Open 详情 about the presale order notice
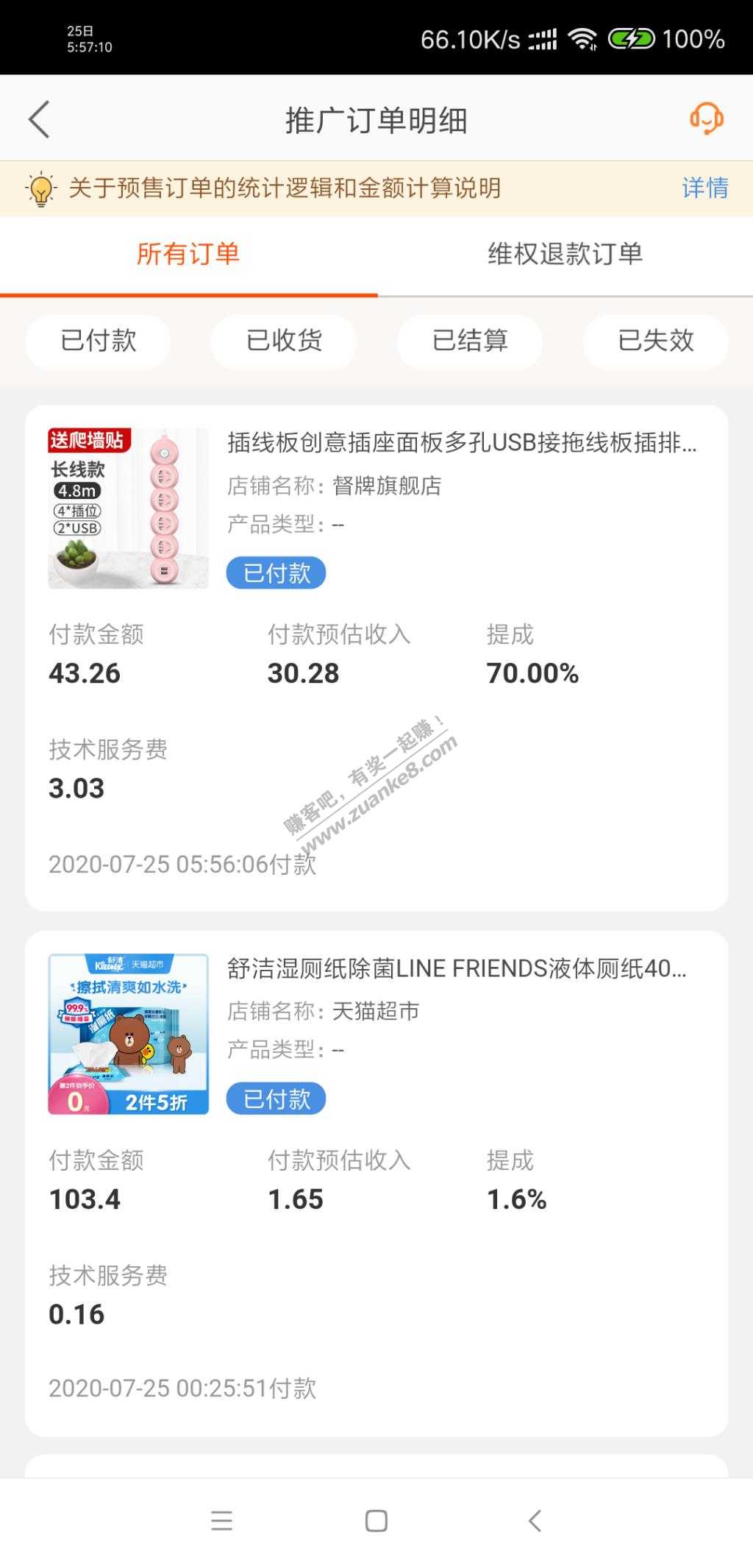Screen dimensions: 753x1568 704,188
